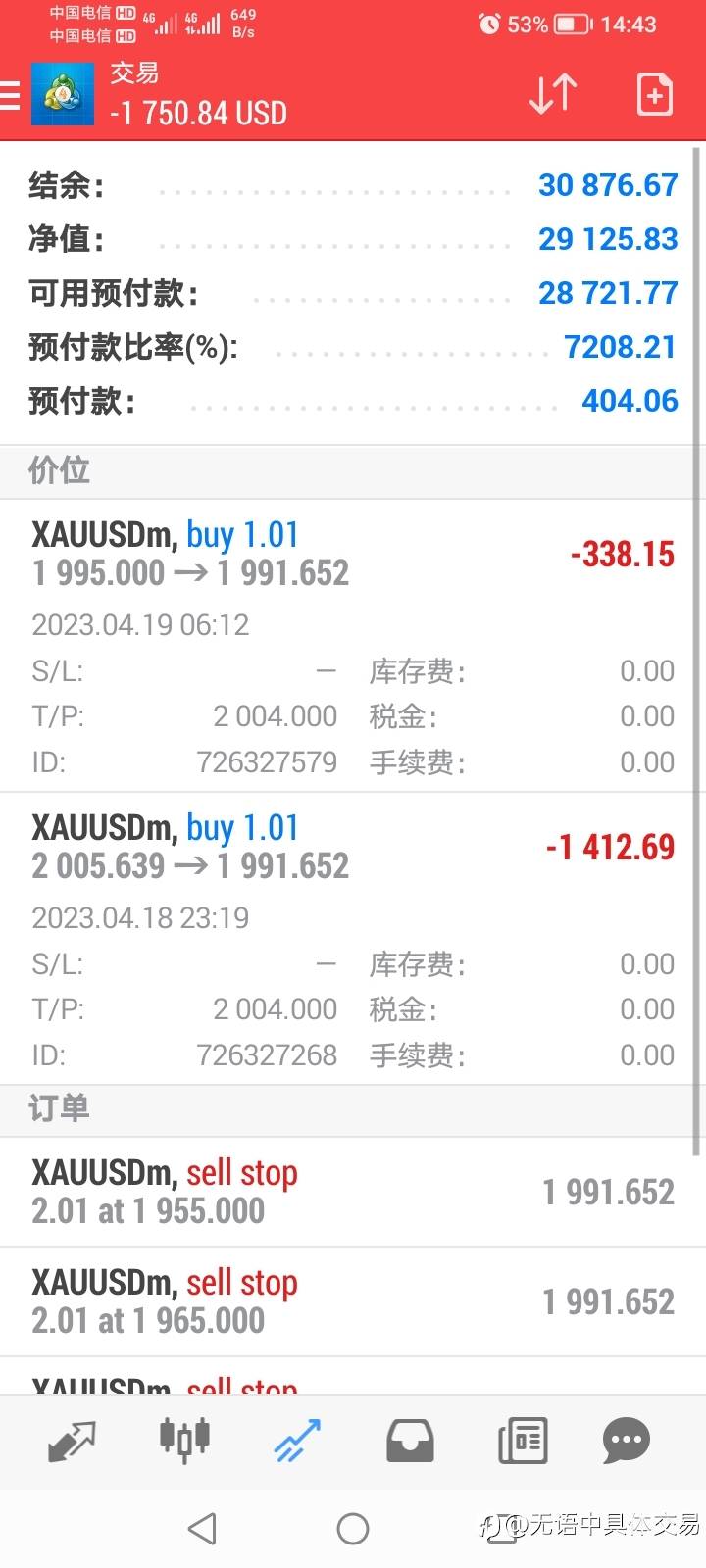706x1568 pixels.
Task: Open buy position opened at 1 995.000
Action: [353, 646]
